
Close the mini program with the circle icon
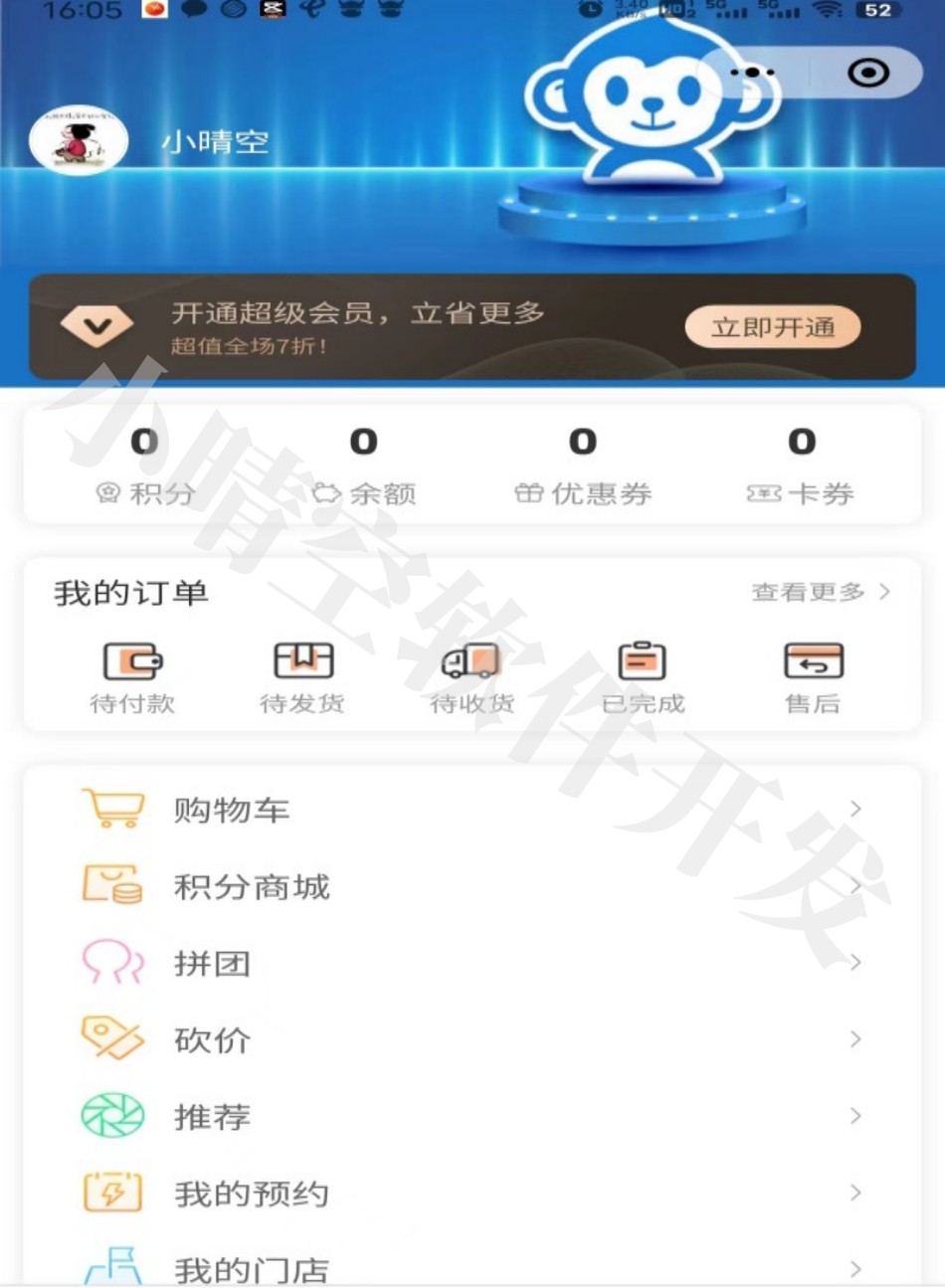pyautogui.click(x=867, y=73)
